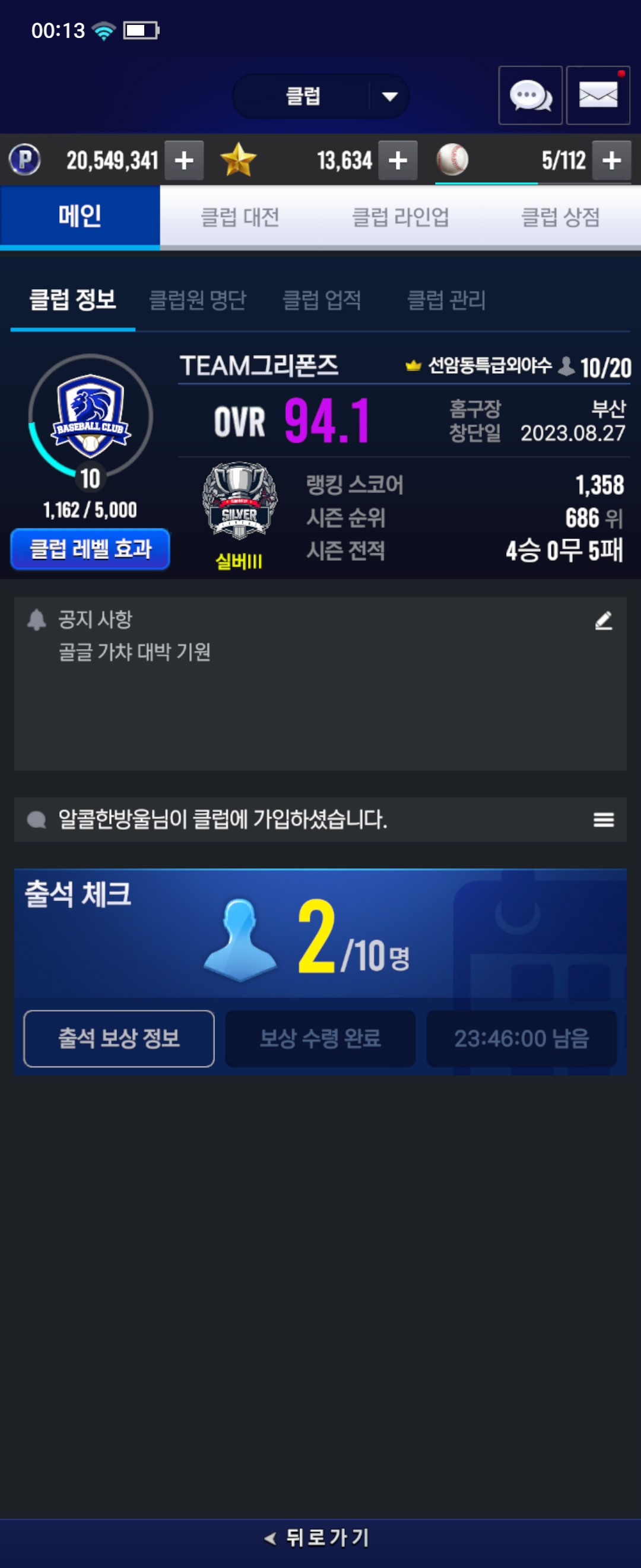The image size is (641, 1568).
Task: Open the 클럽 업적 sub-tab
Action: (x=322, y=300)
